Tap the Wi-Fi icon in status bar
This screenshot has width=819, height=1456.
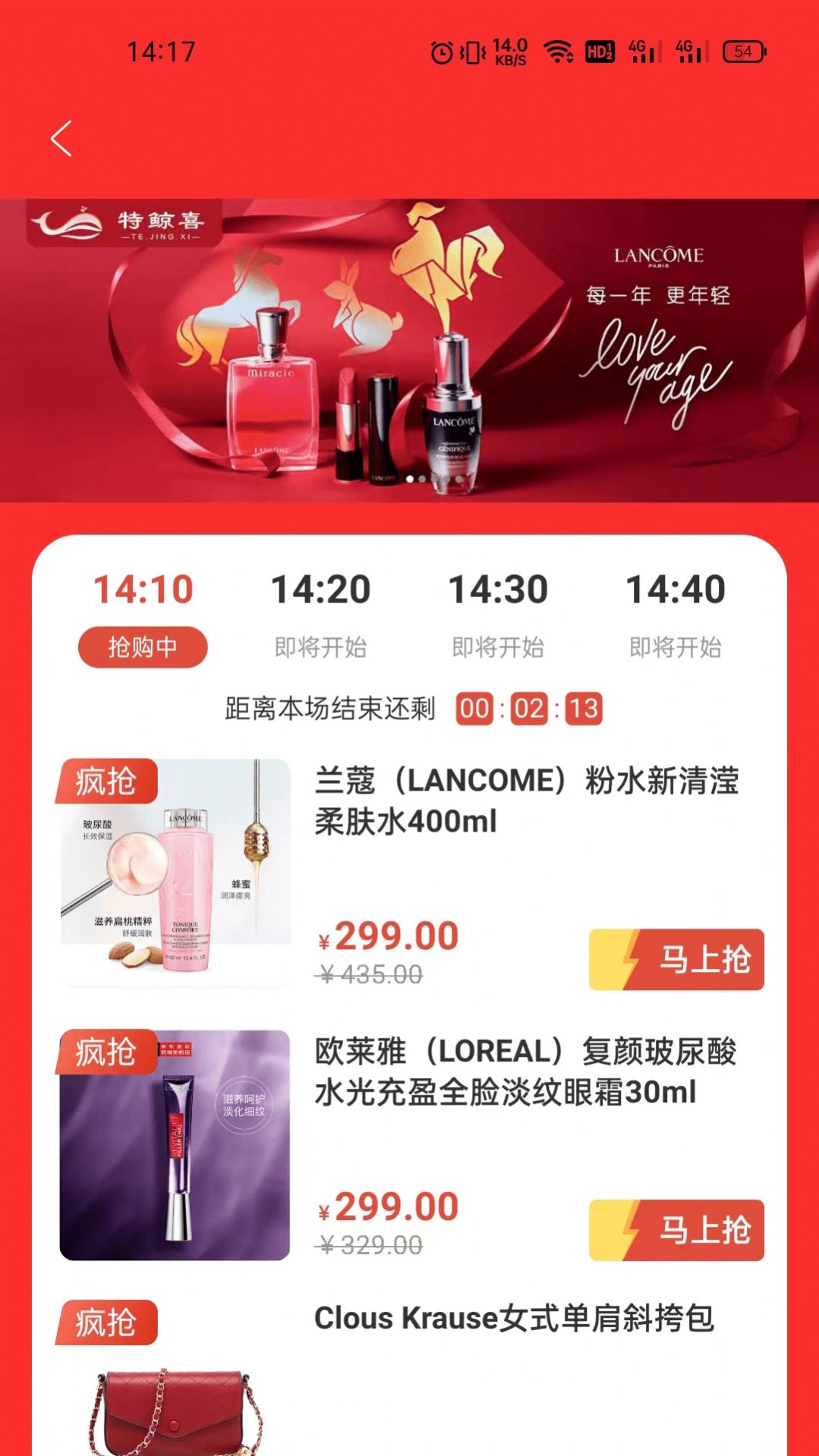tap(556, 52)
